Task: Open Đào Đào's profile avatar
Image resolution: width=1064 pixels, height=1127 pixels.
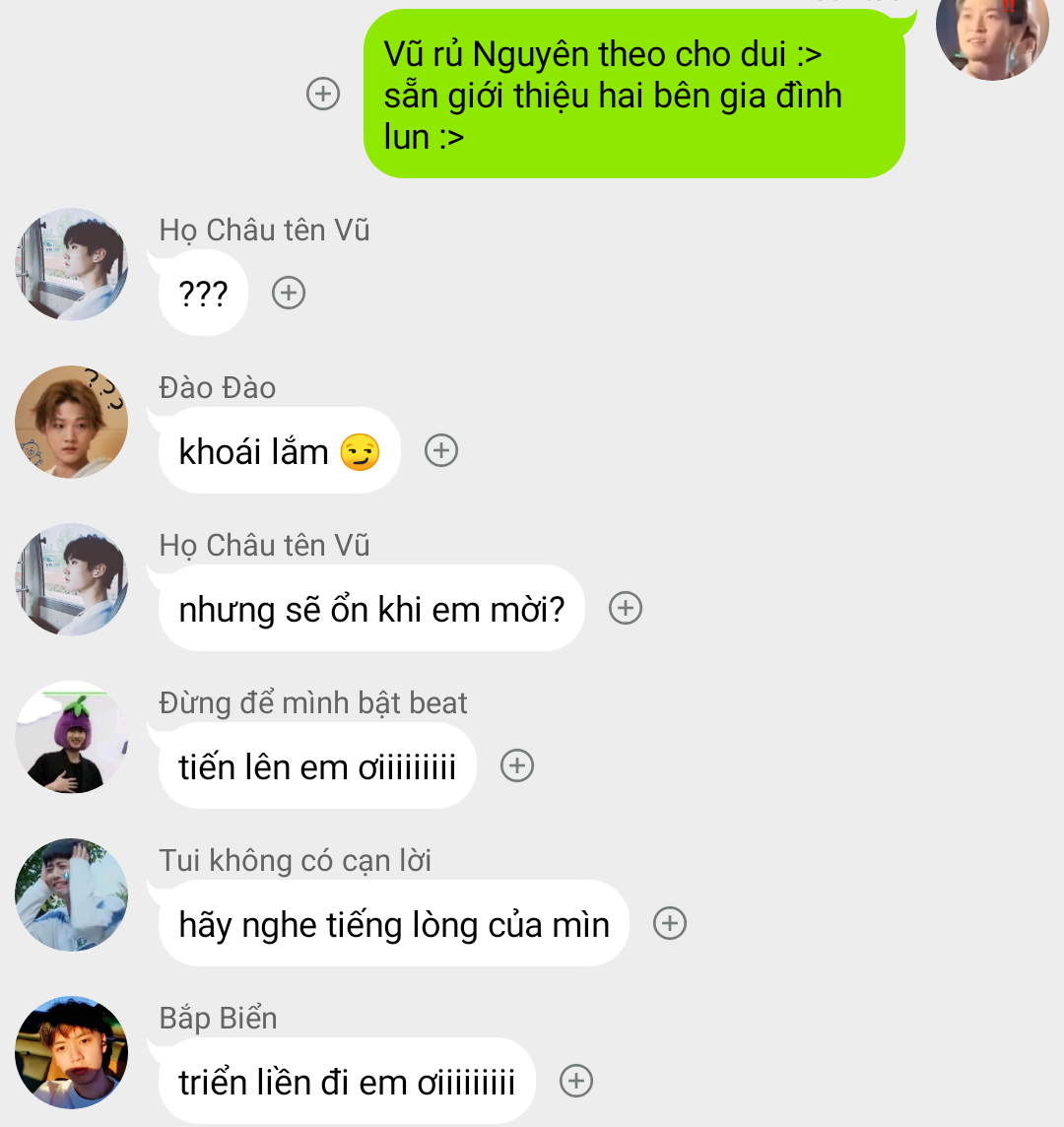Action: point(71,422)
